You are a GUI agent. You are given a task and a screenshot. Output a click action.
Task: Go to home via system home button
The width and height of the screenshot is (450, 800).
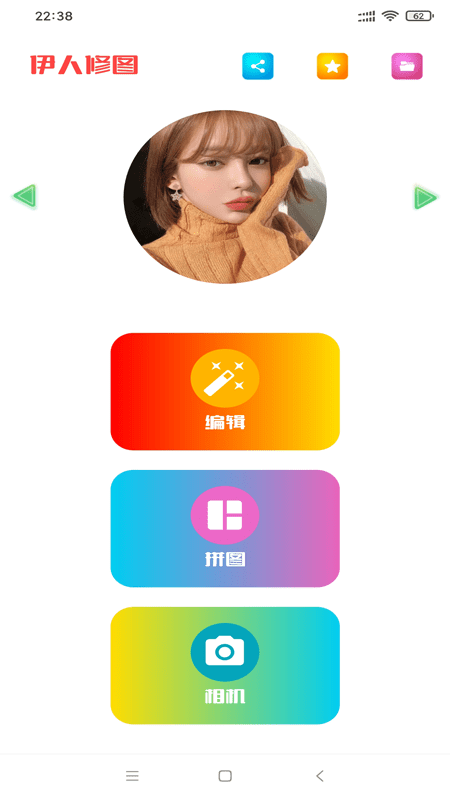coord(225,776)
